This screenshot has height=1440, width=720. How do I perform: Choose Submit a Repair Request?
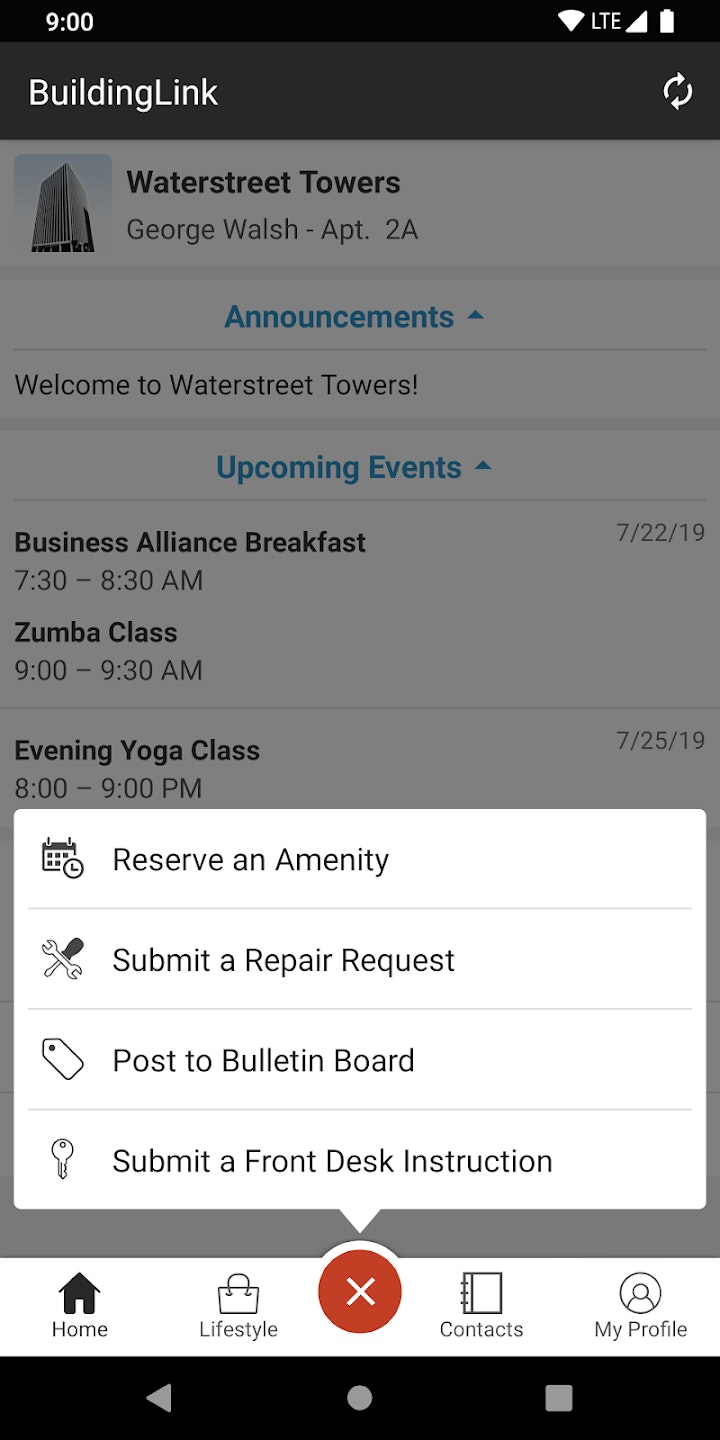click(283, 960)
